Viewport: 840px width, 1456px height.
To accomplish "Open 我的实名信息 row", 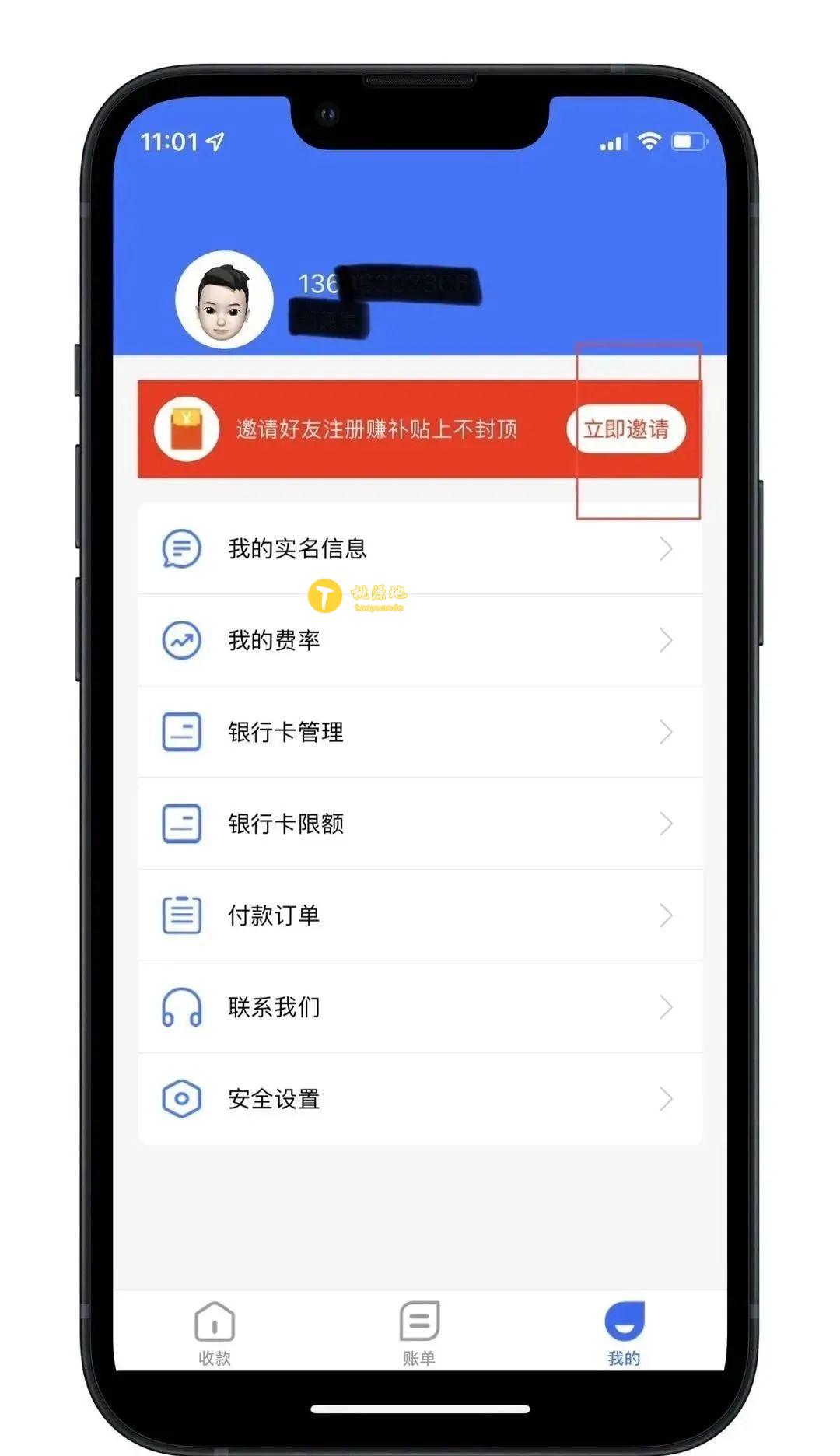I will coord(420,549).
